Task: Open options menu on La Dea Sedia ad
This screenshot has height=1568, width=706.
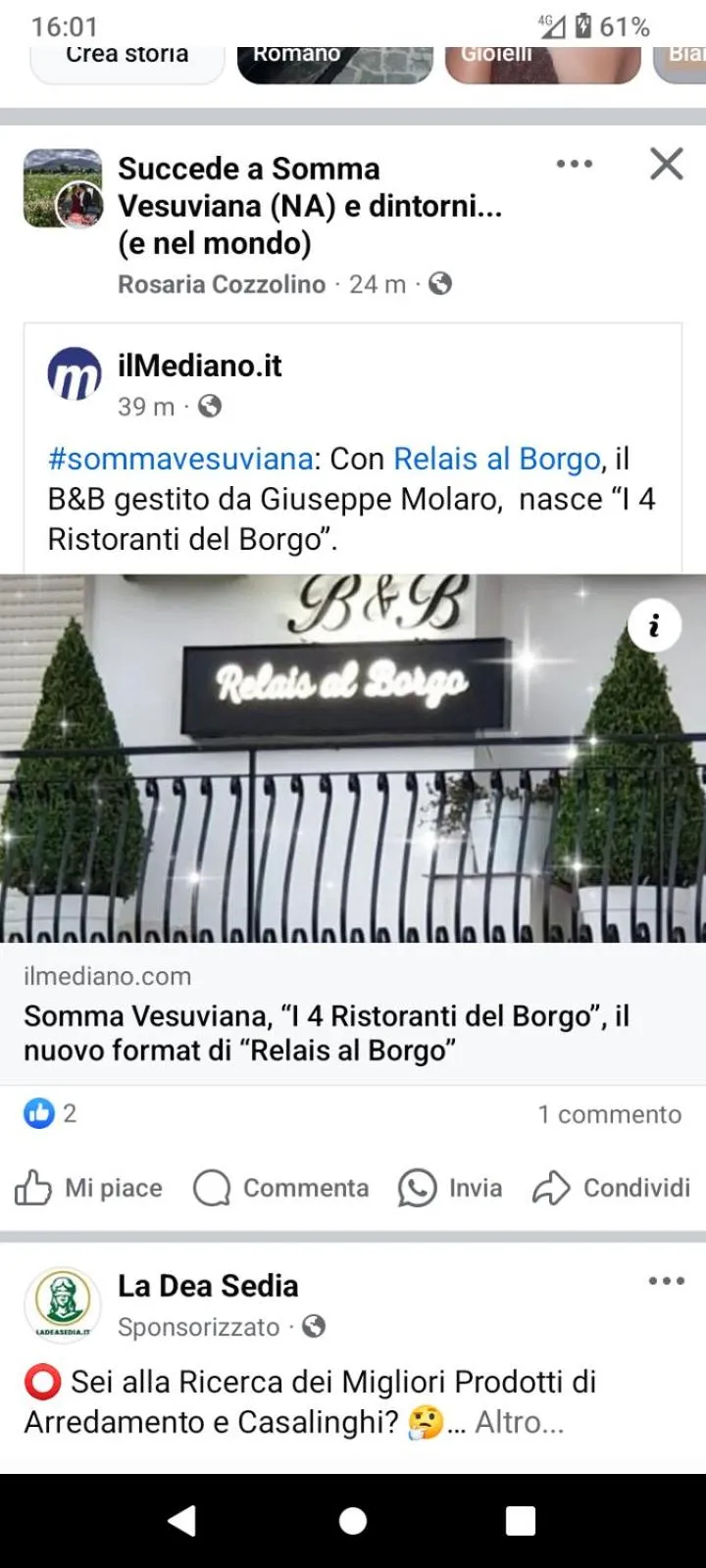Action: [666, 1281]
